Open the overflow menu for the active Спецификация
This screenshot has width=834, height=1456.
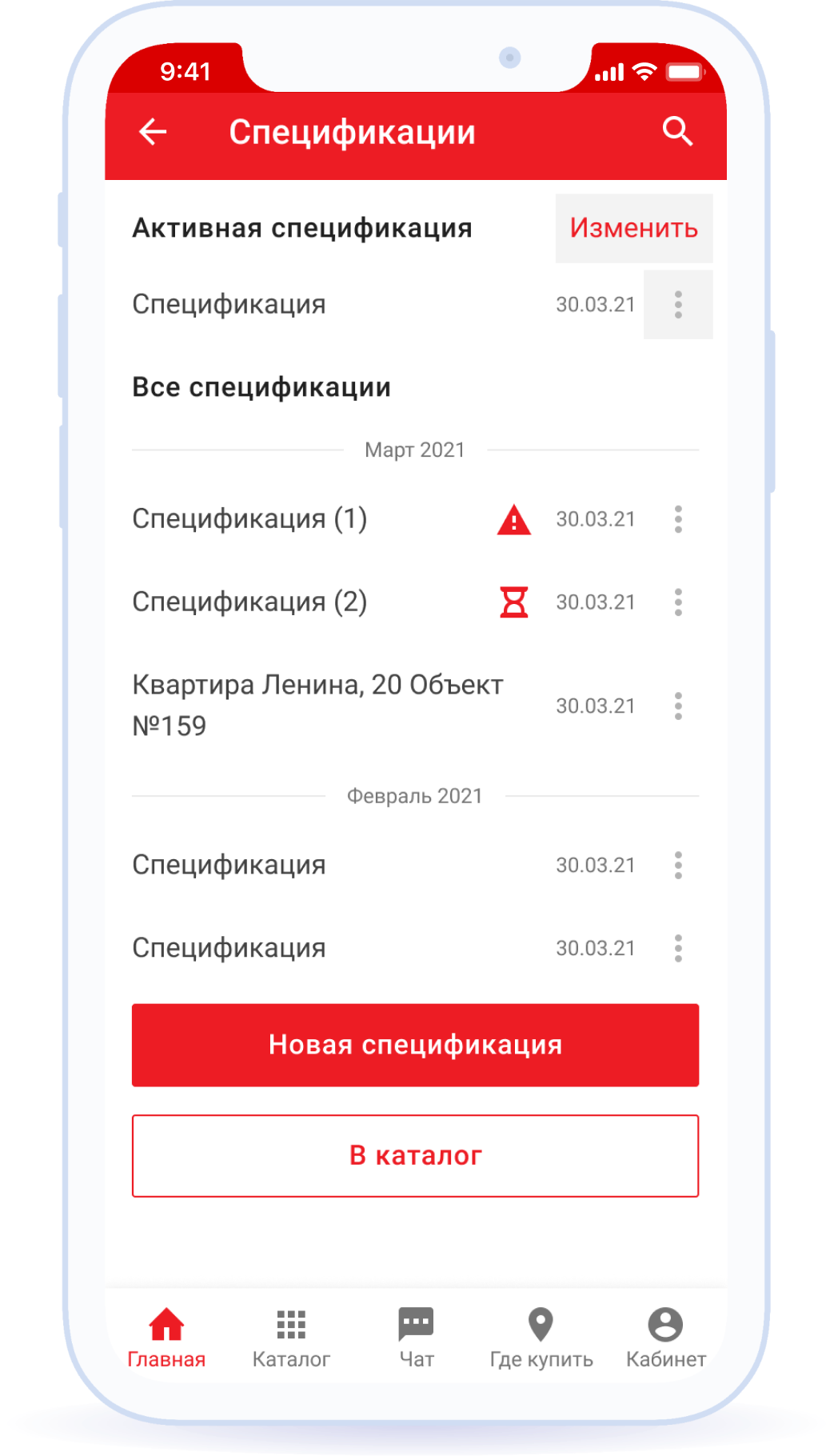tap(678, 305)
